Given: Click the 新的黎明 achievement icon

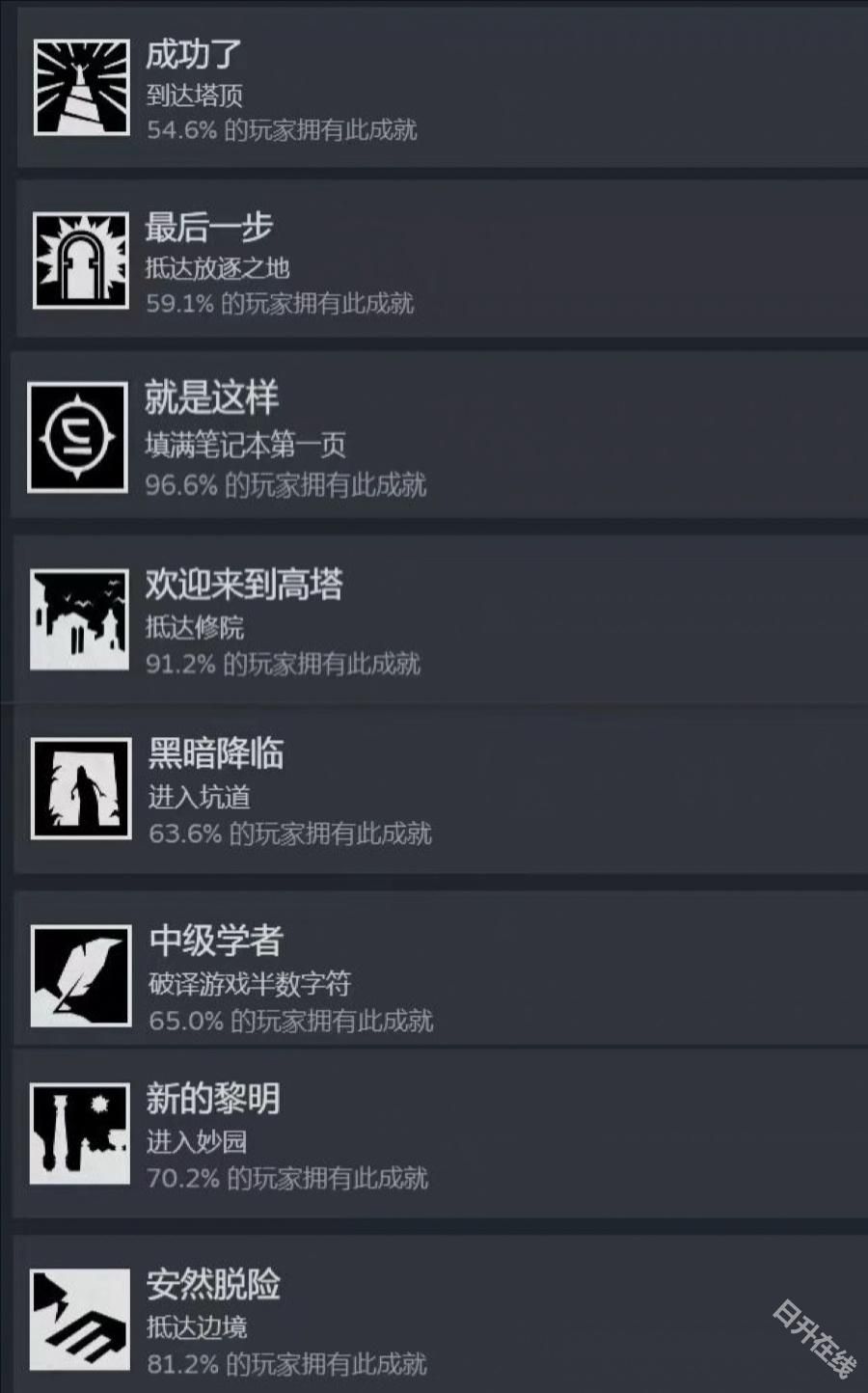Looking at the screenshot, I should click(x=79, y=1134).
